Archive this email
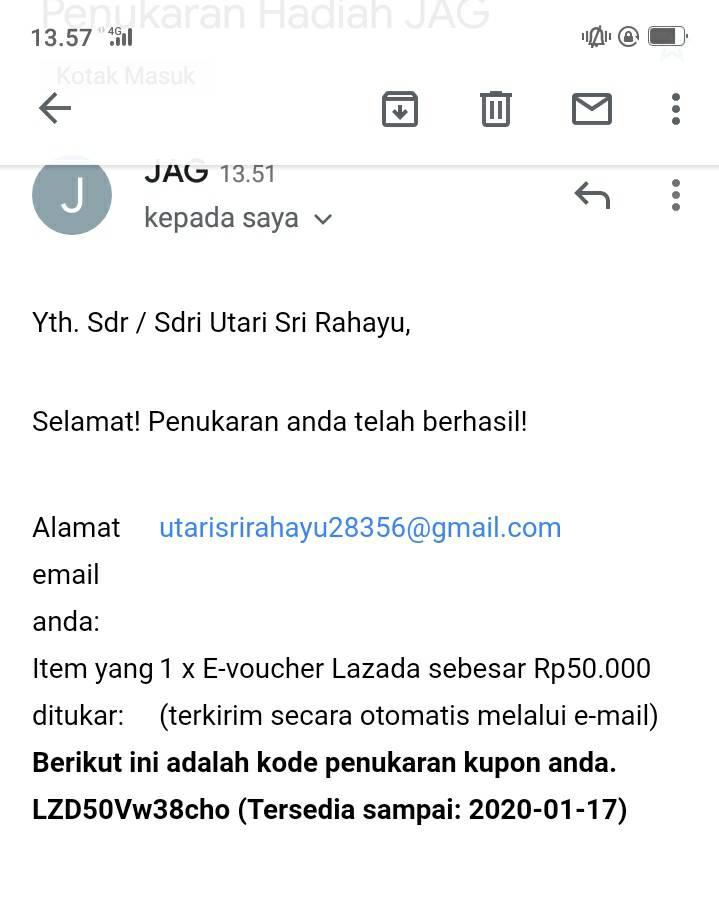Viewport: 719px width, 898px height. coord(400,109)
